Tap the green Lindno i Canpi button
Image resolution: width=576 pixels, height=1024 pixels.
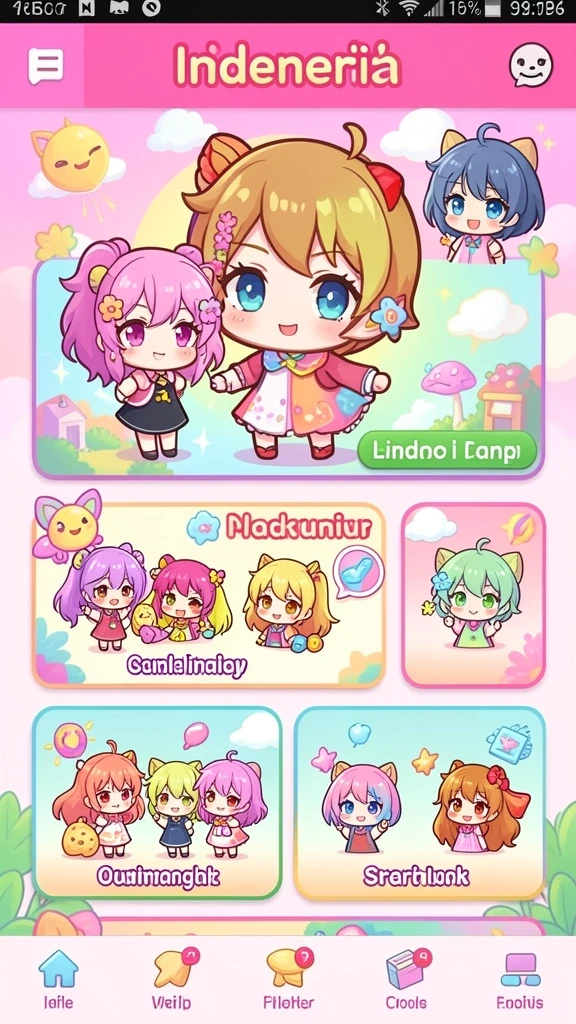(x=447, y=450)
